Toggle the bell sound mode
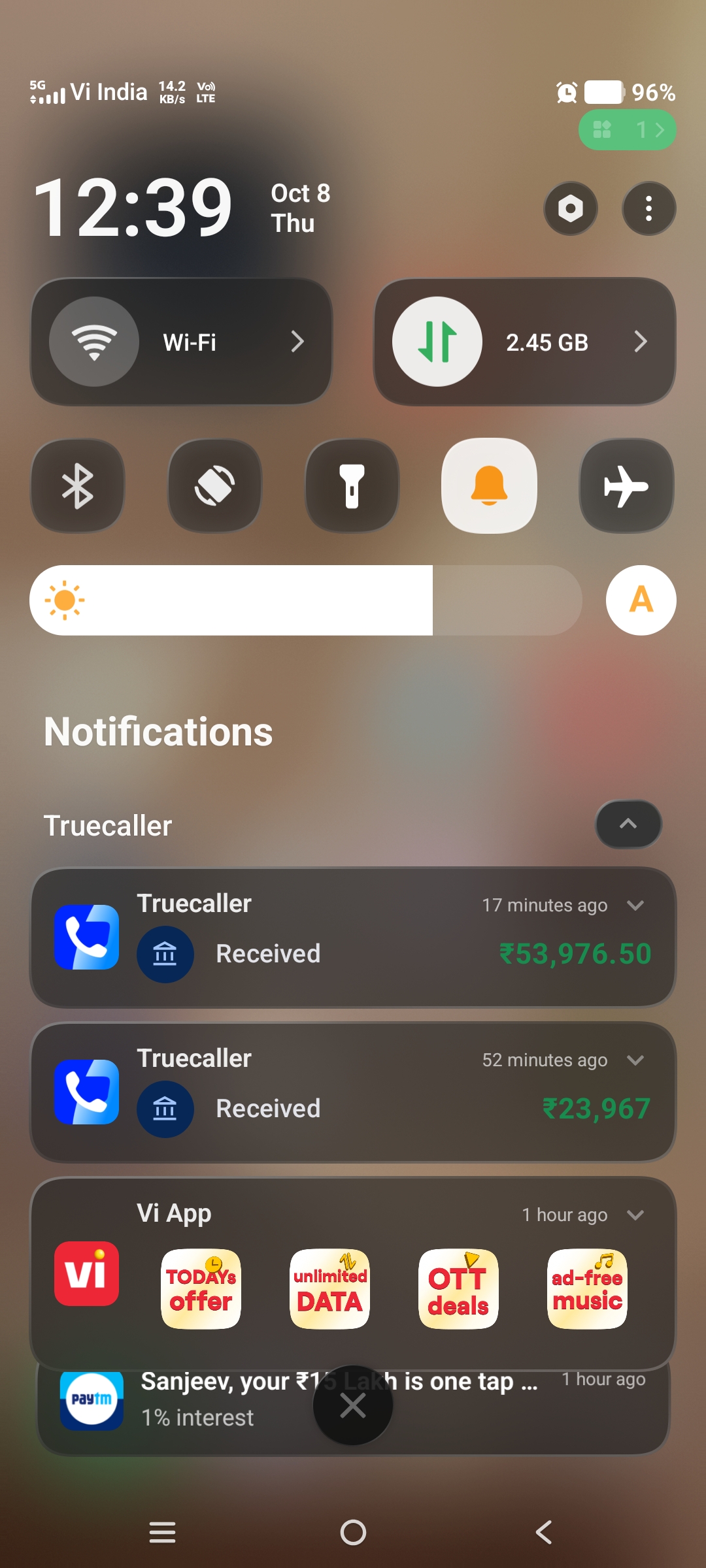 490,485
